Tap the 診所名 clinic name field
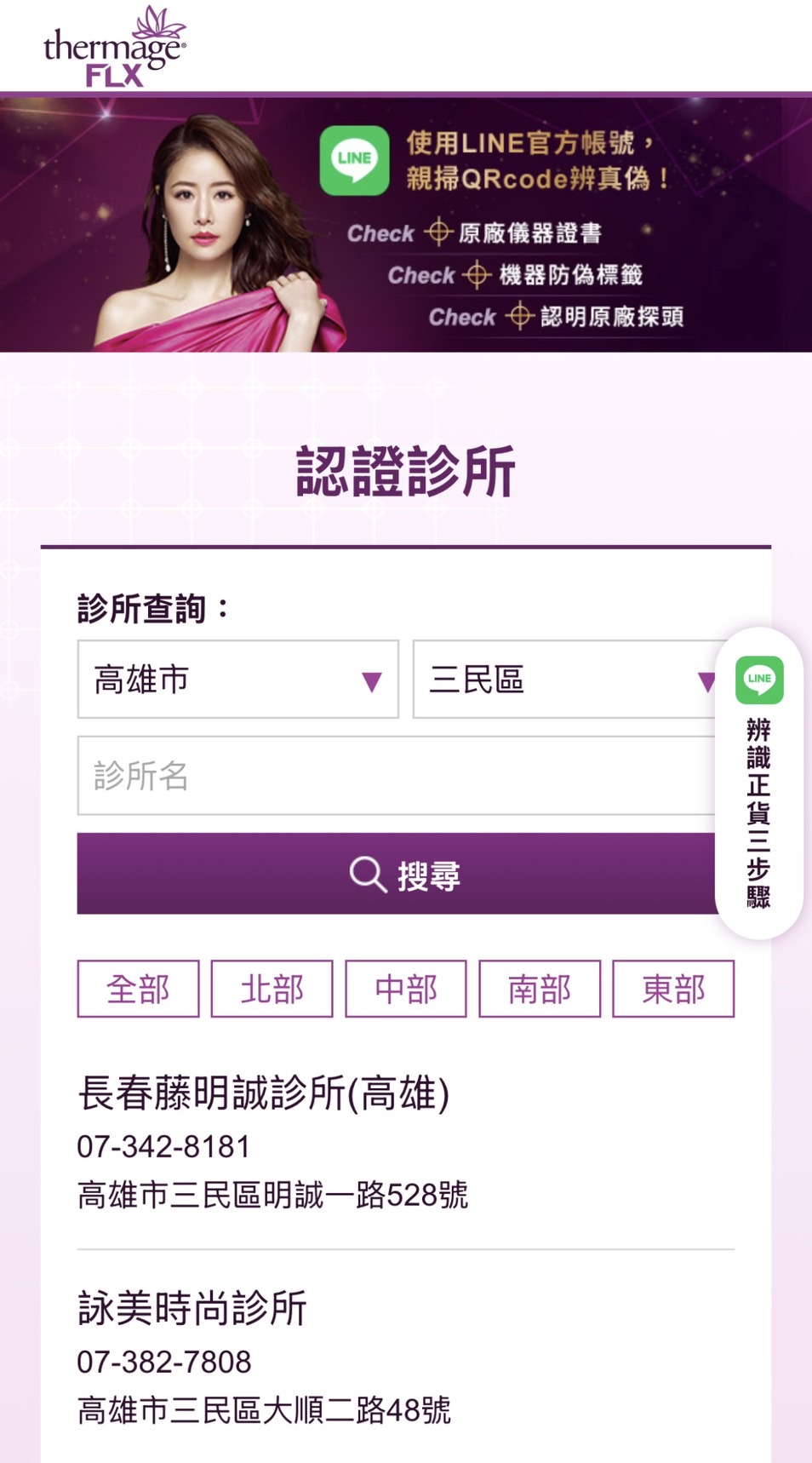The height and width of the screenshot is (1463, 812). click(x=396, y=776)
